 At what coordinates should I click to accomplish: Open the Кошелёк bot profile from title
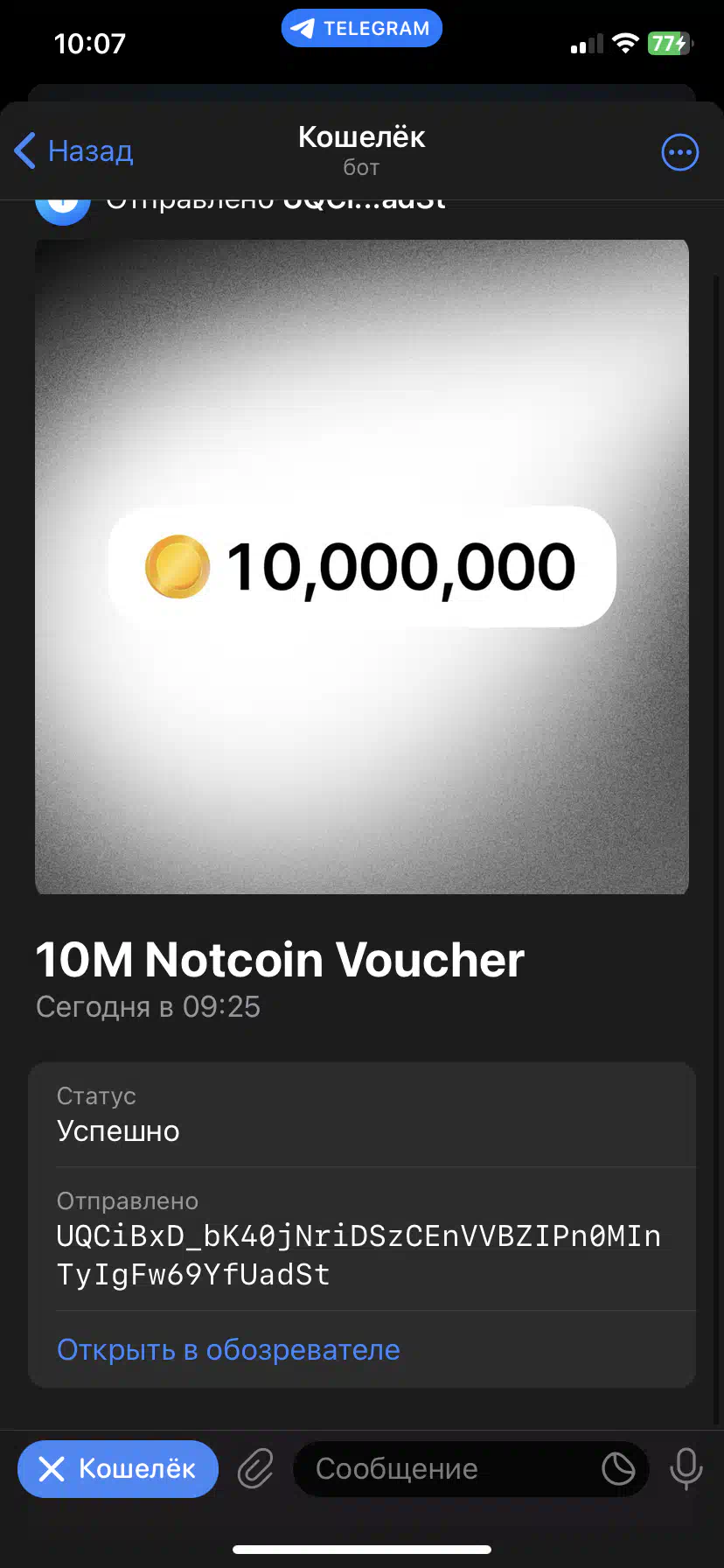361,136
